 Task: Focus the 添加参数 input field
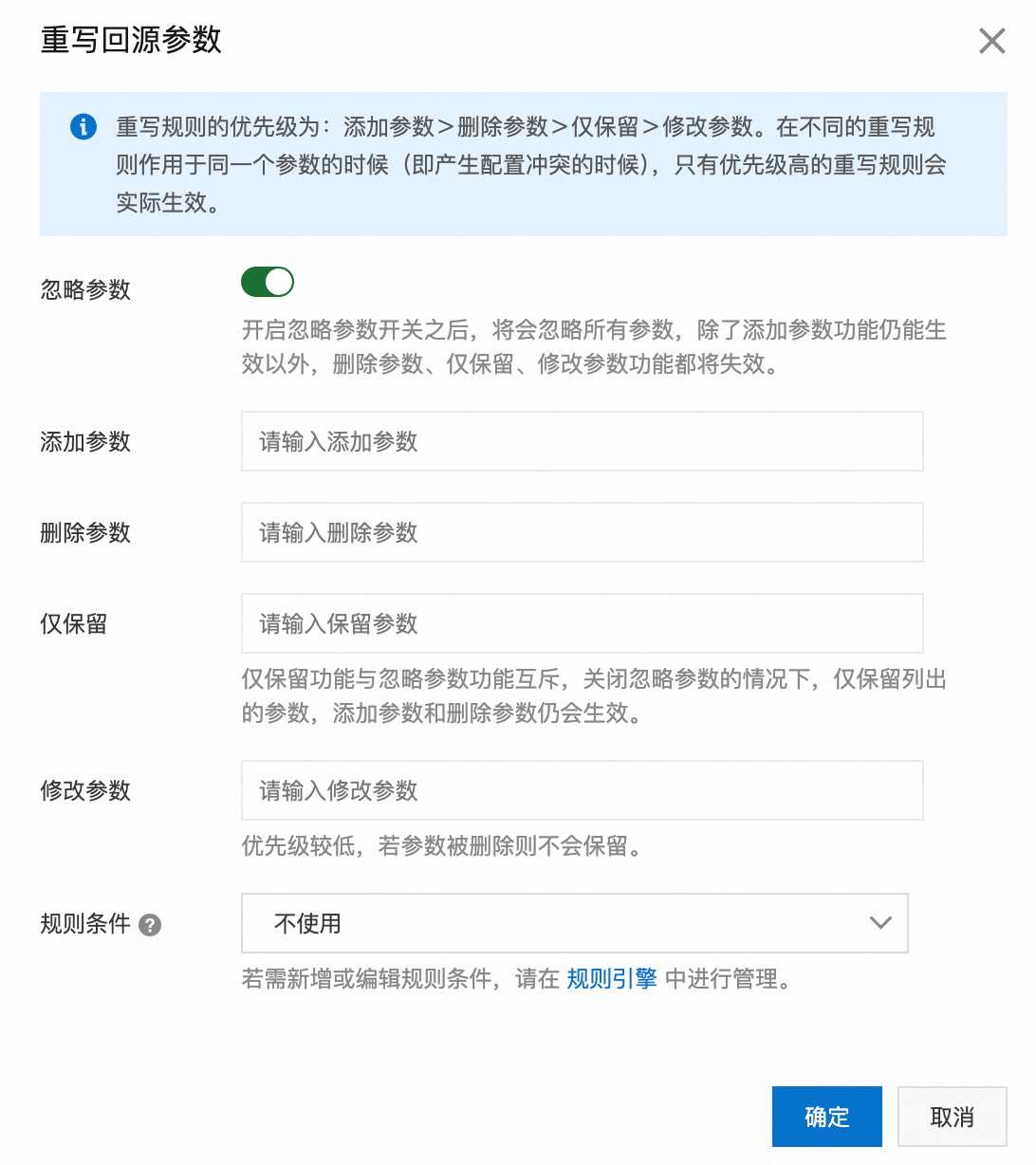(x=582, y=441)
